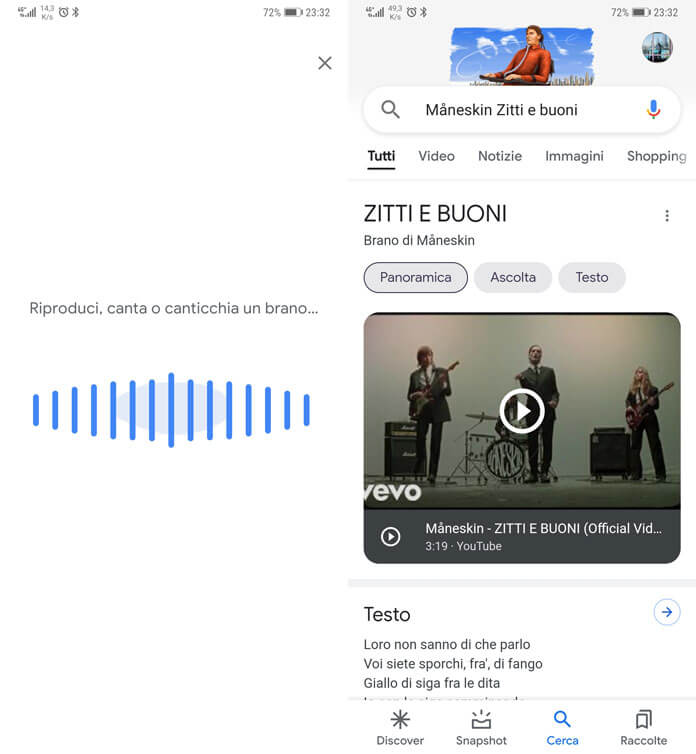Tap the search field with Måneskin query
Screen dimensions: 696x754
tap(501, 110)
